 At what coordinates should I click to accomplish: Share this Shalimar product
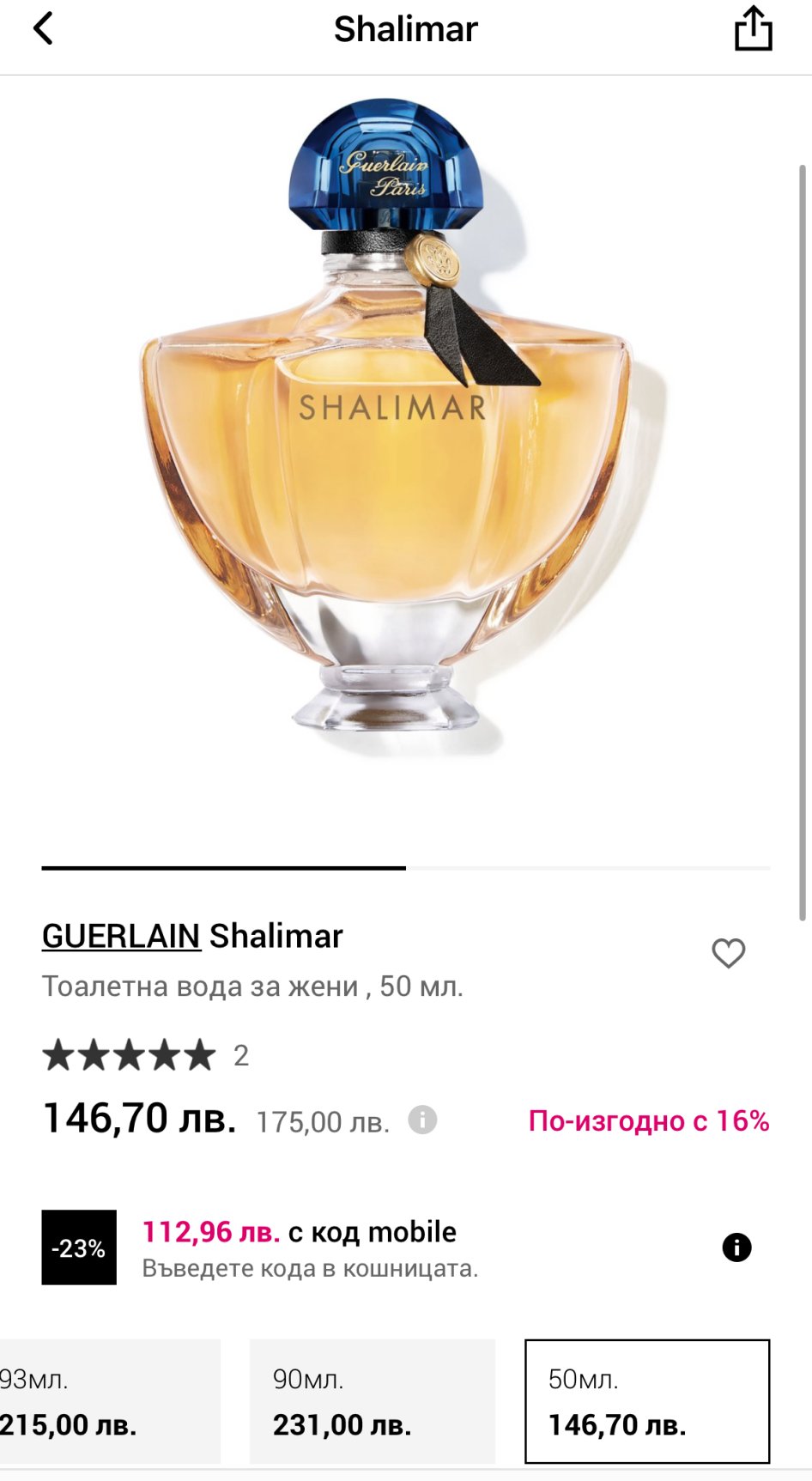[753, 29]
